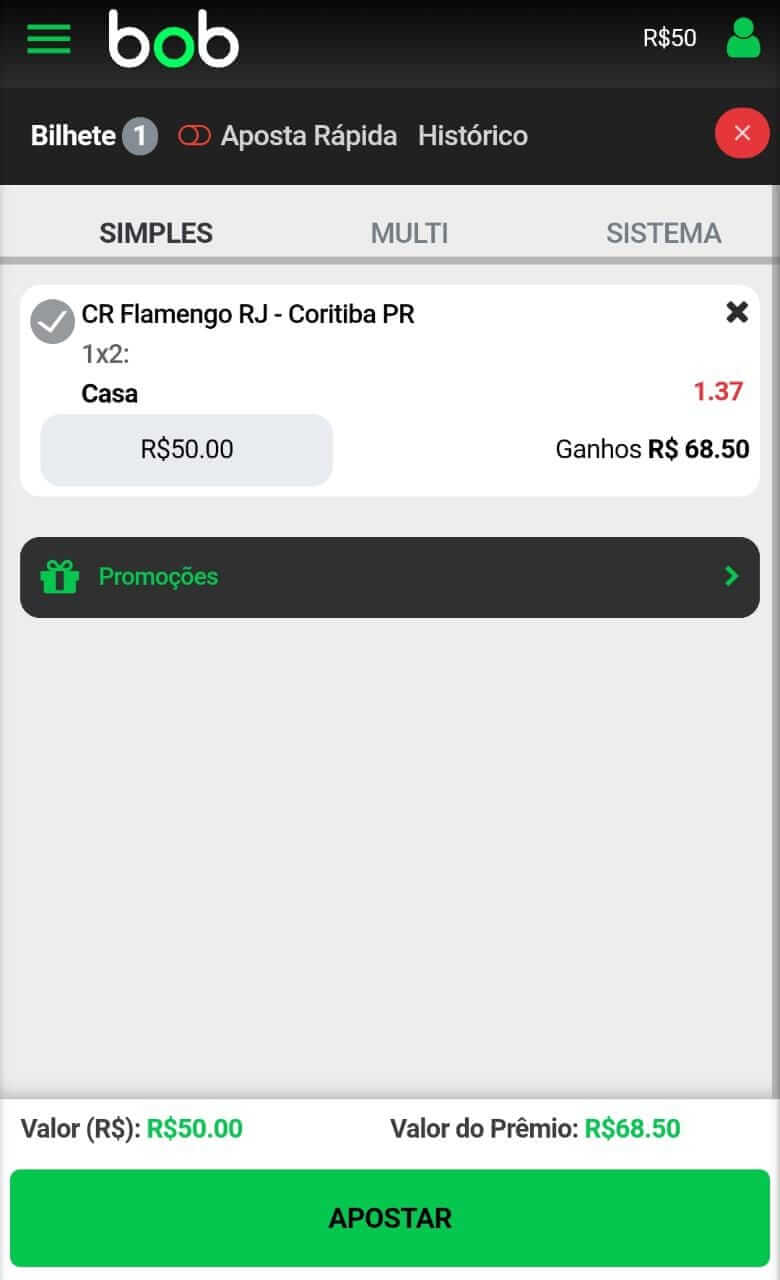Viewport: 780px width, 1280px height.
Task: Switch to the SISTEMA bet type
Action: tap(663, 233)
